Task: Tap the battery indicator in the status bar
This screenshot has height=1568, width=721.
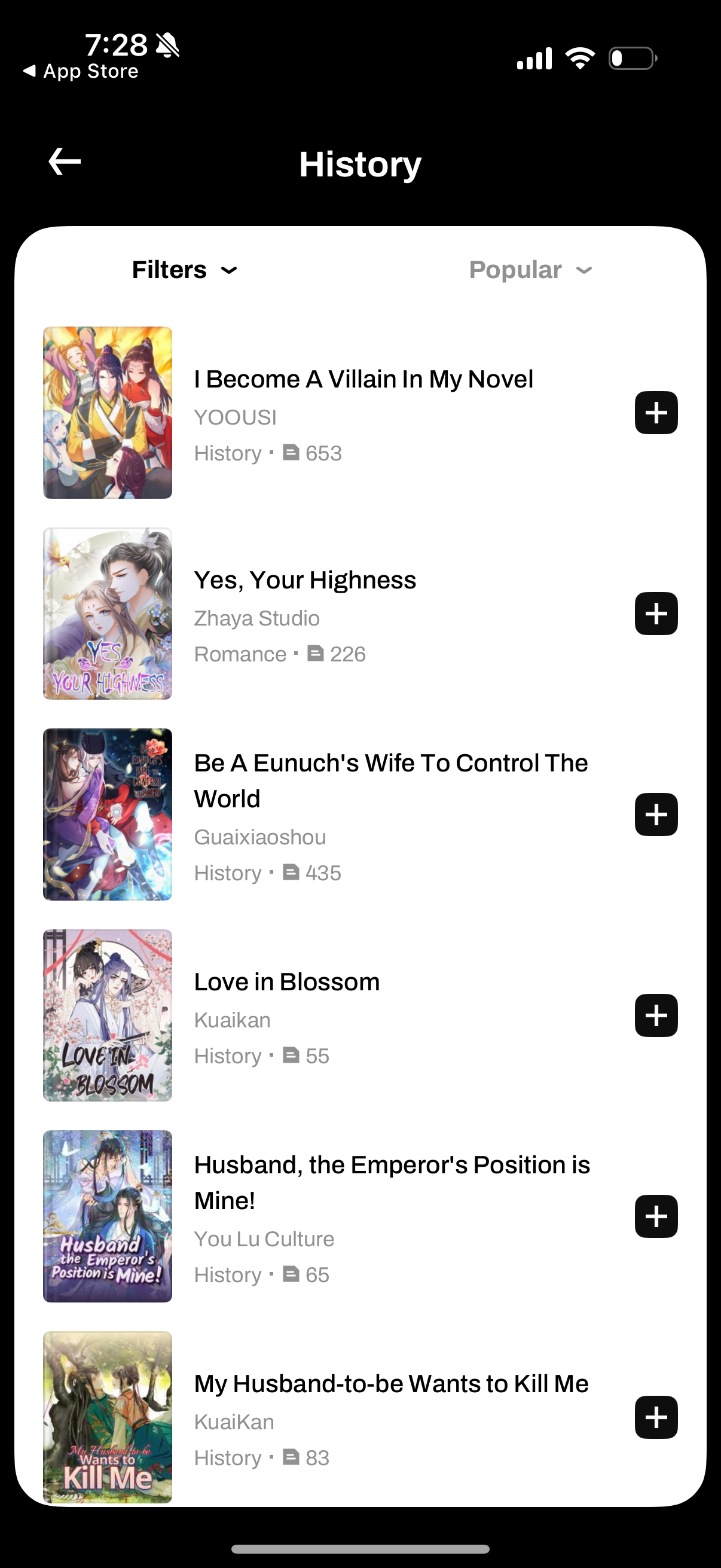Action: [x=633, y=58]
